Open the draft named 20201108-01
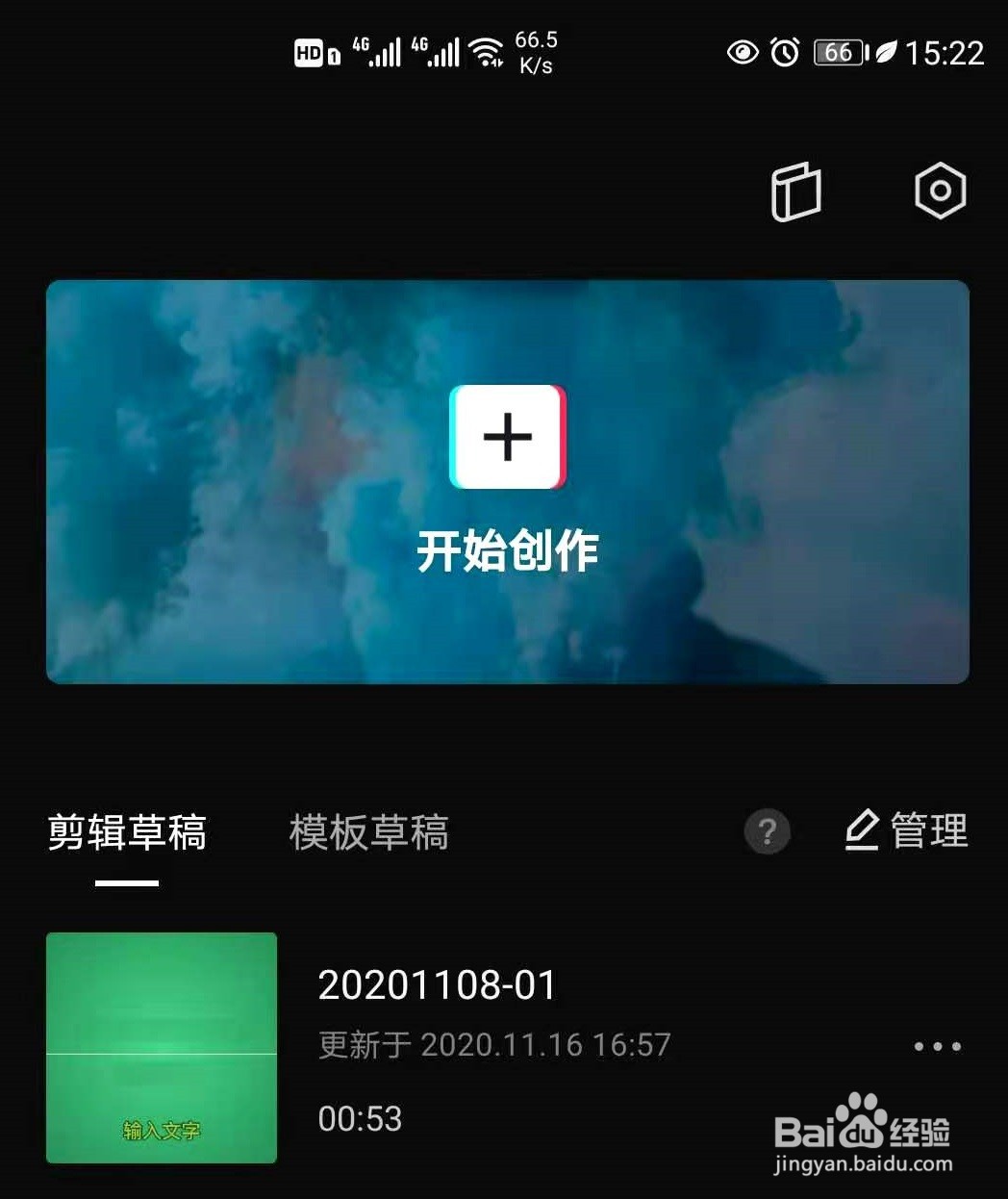Viewport: 1008px width, 1199px height. click(x=439, y=983)
